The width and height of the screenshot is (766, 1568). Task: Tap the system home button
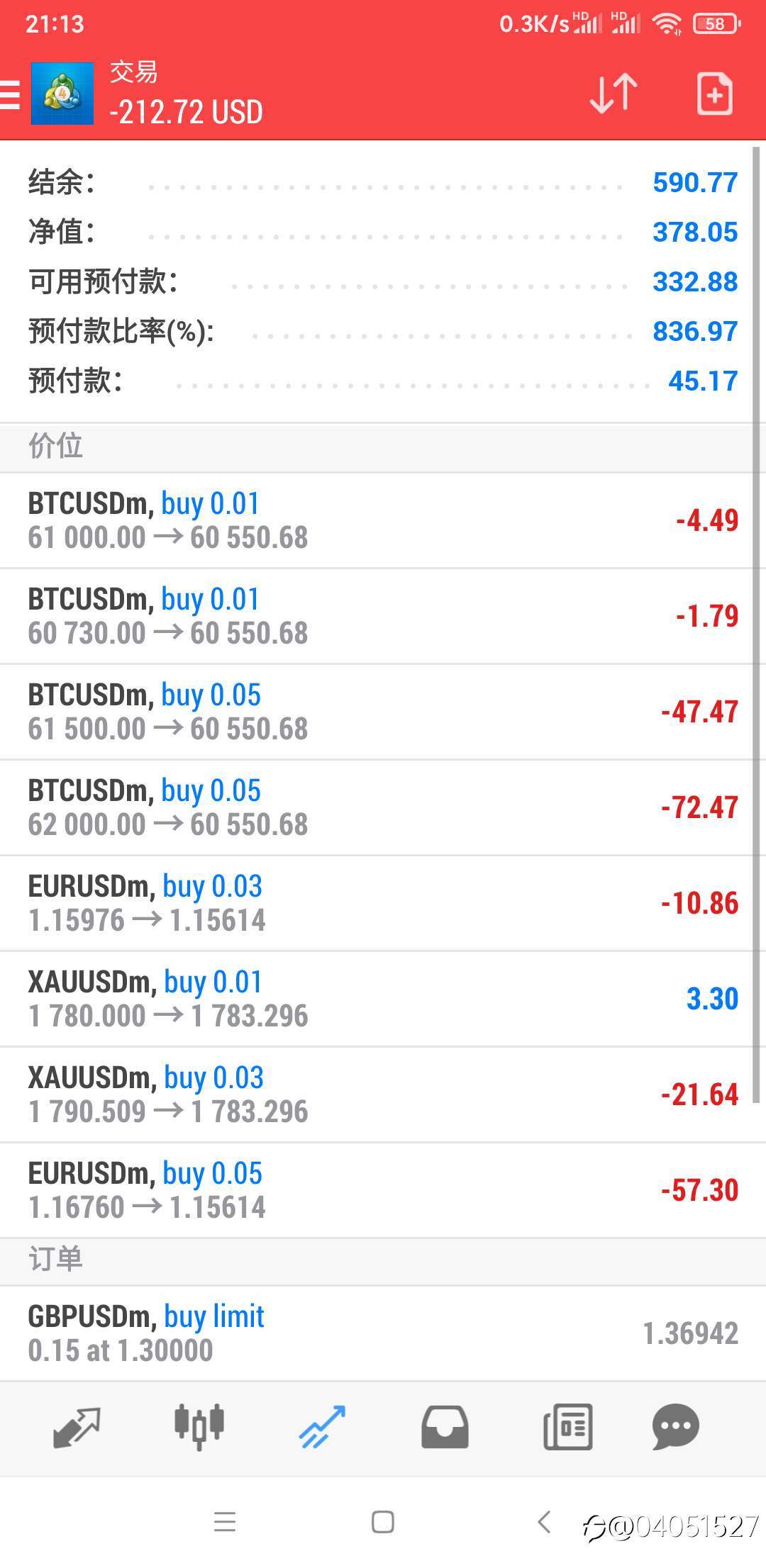(x=383, y=1522)
